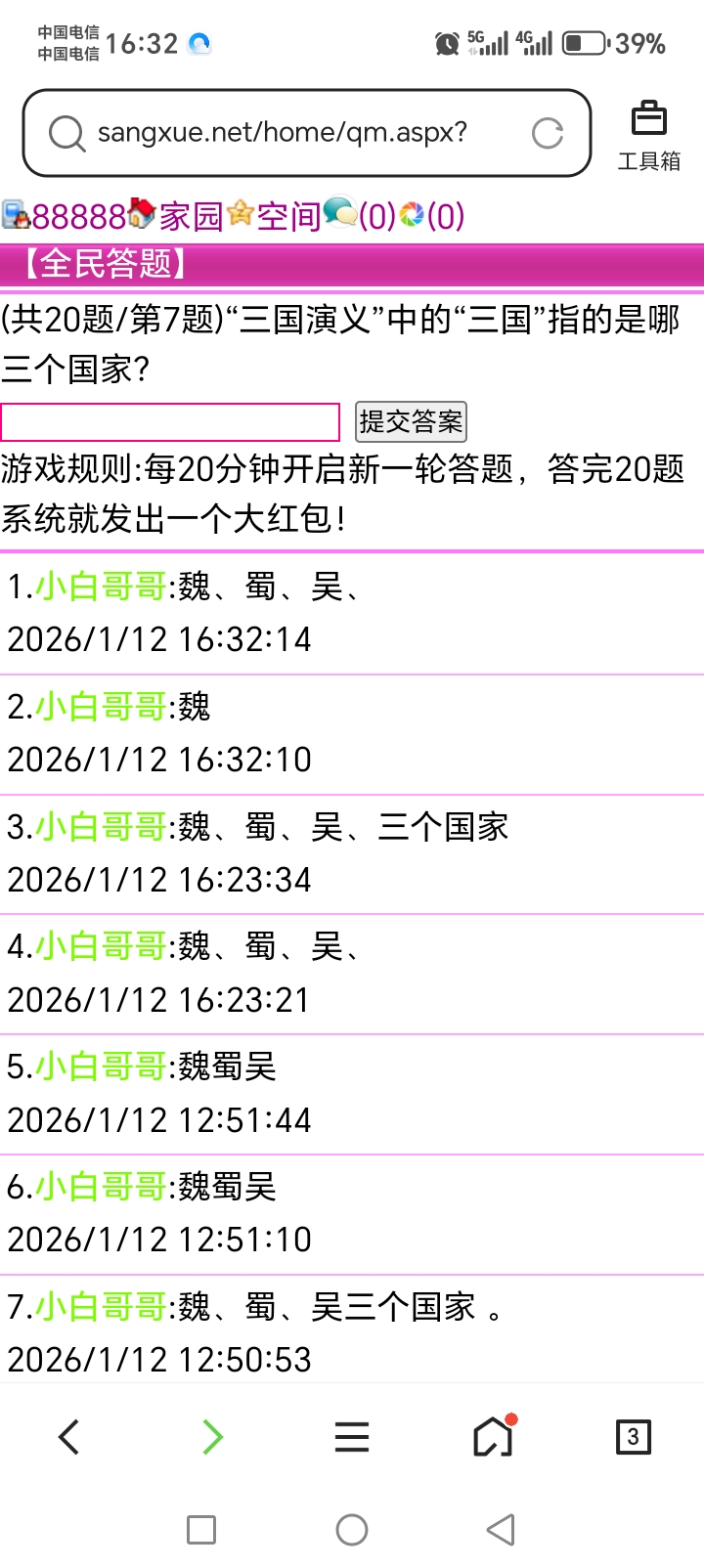
Task: Focus the answer text field
Action: coord(170,422)
